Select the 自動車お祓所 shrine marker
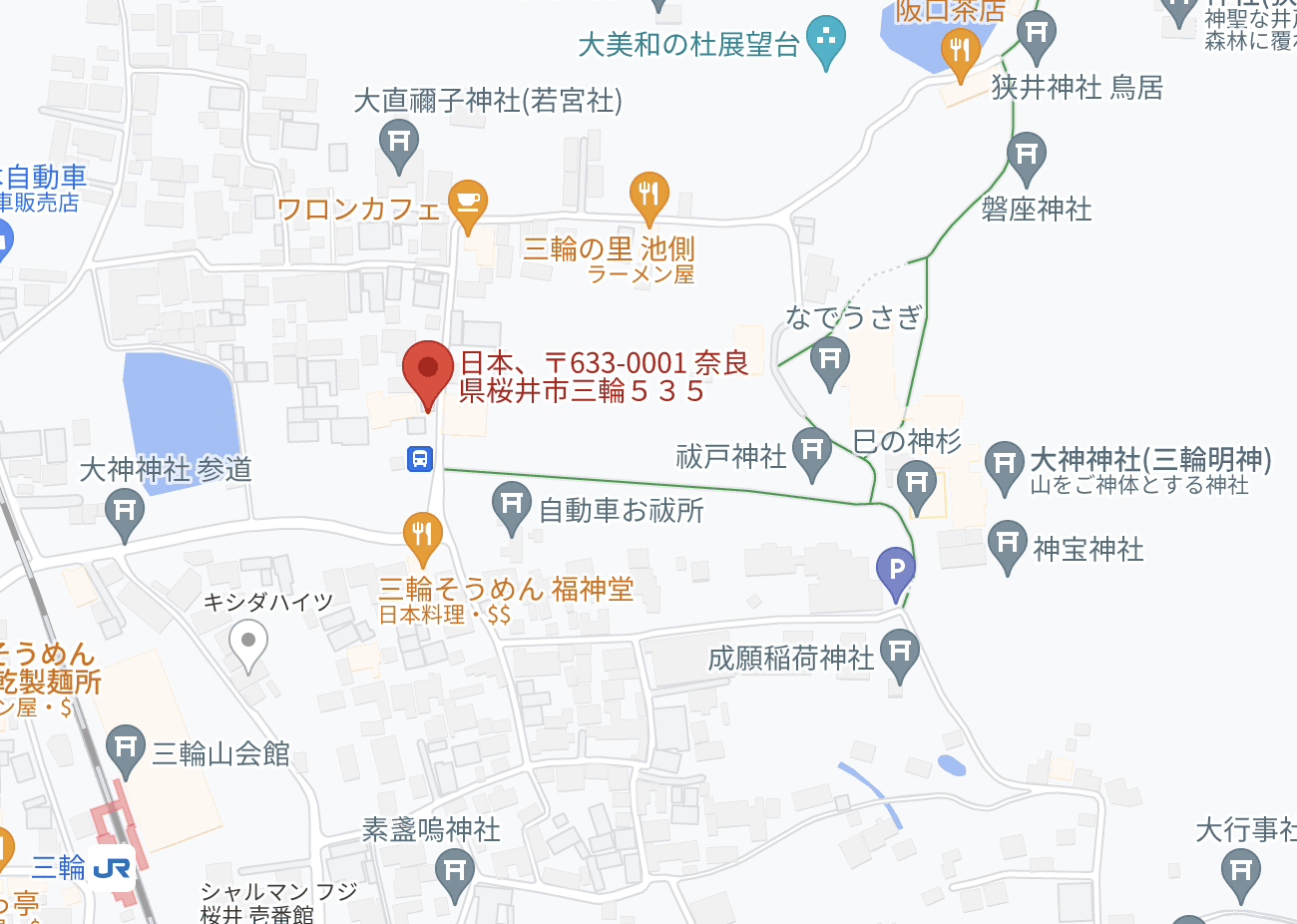Image resolution: width=1297 pixels, height=924 pixels. tap(512, 504)
